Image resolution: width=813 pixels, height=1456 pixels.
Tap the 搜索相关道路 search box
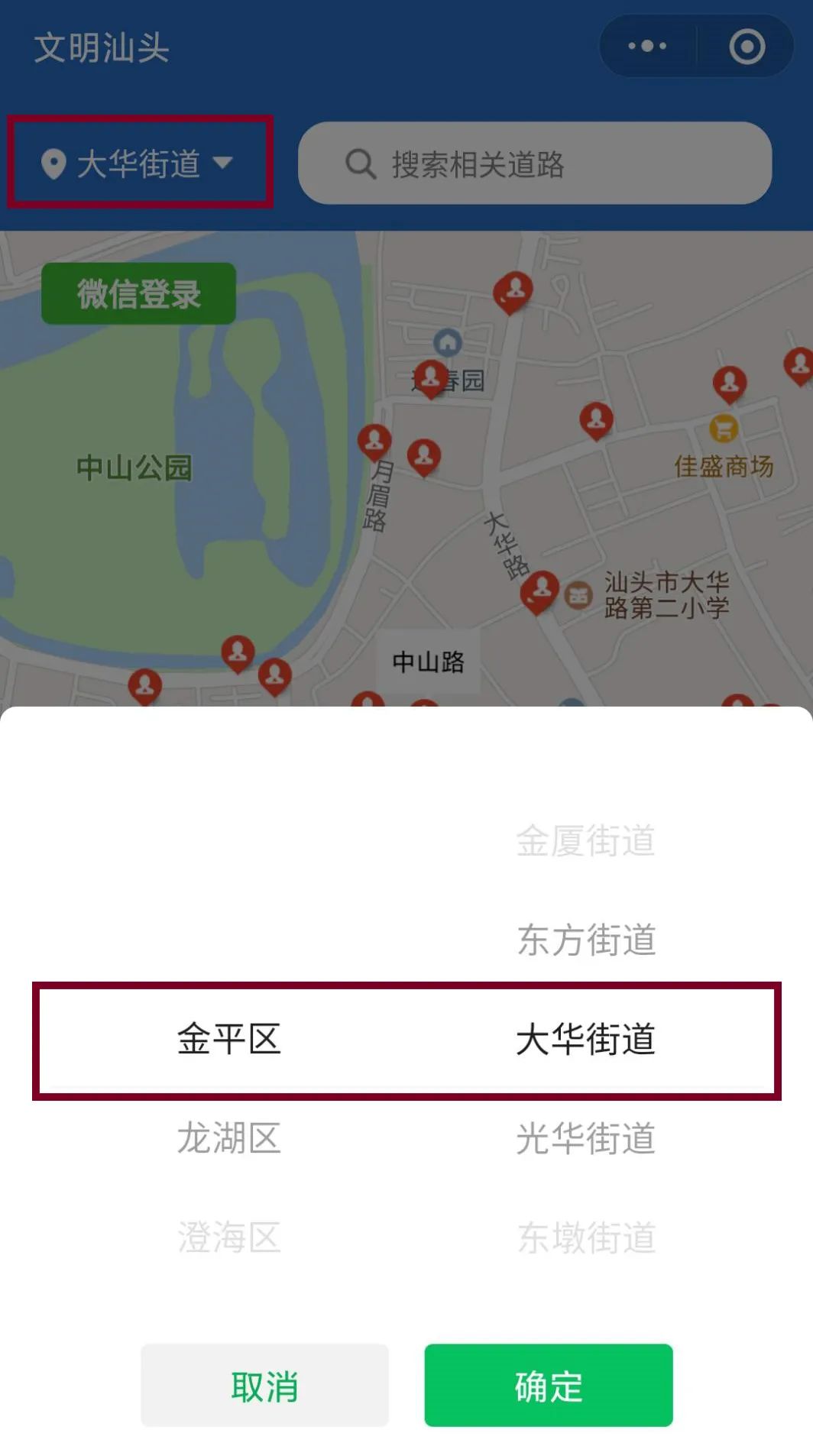click(535, 163)
